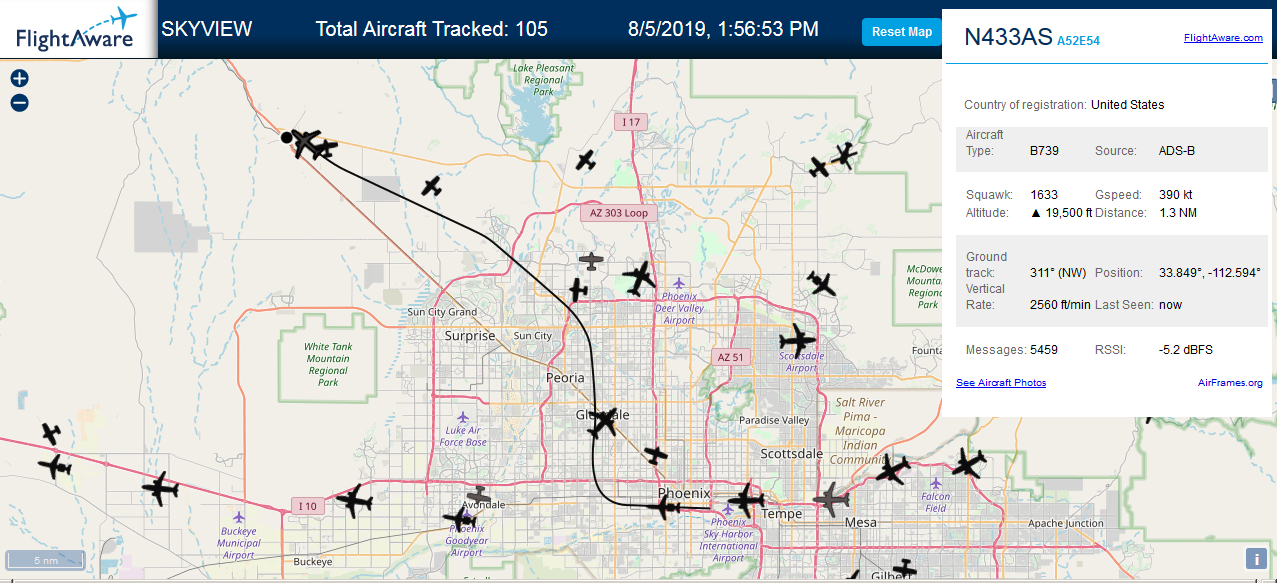Zoom in on the map
Image resolution: width=1277 pixels, height=583 pixels.
19,78
